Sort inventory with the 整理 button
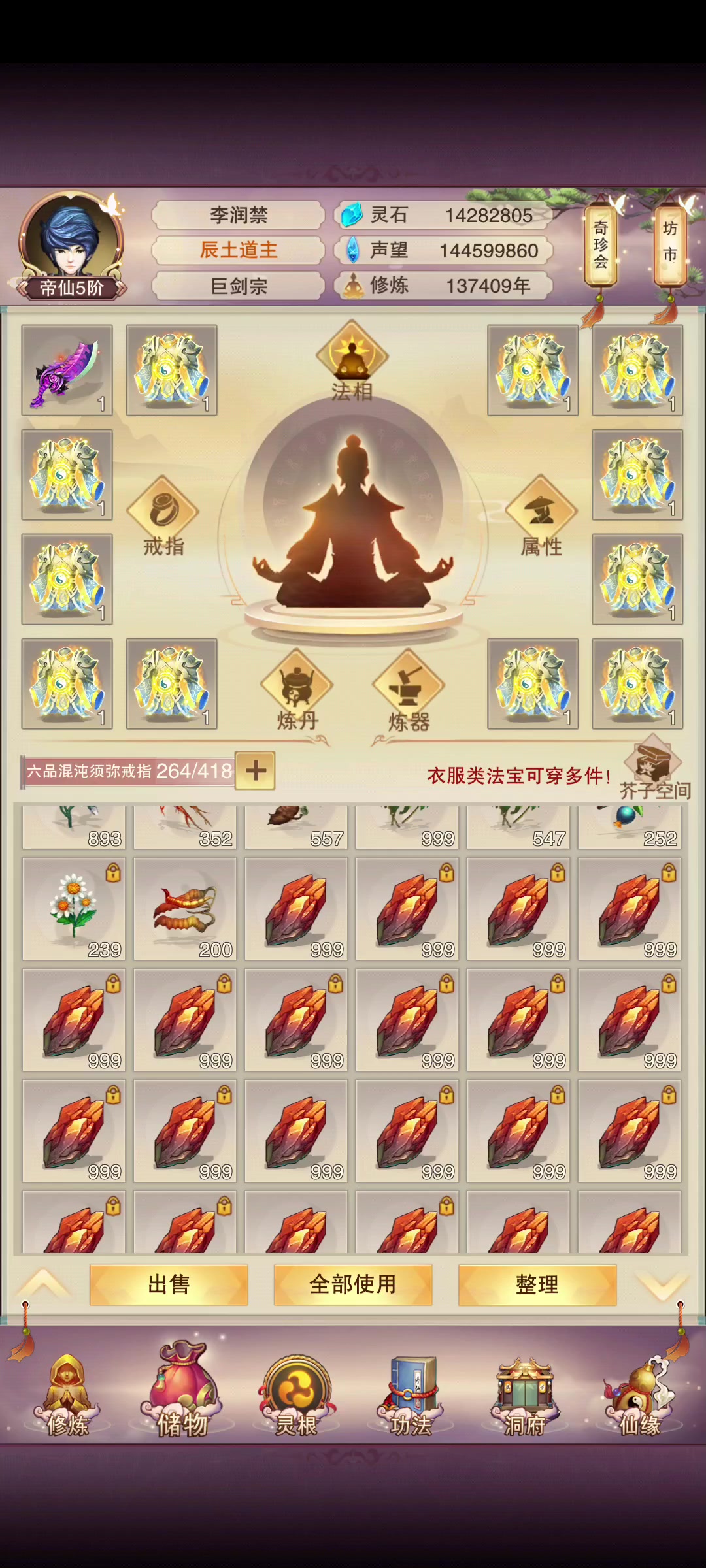 tap(537, 1284)
